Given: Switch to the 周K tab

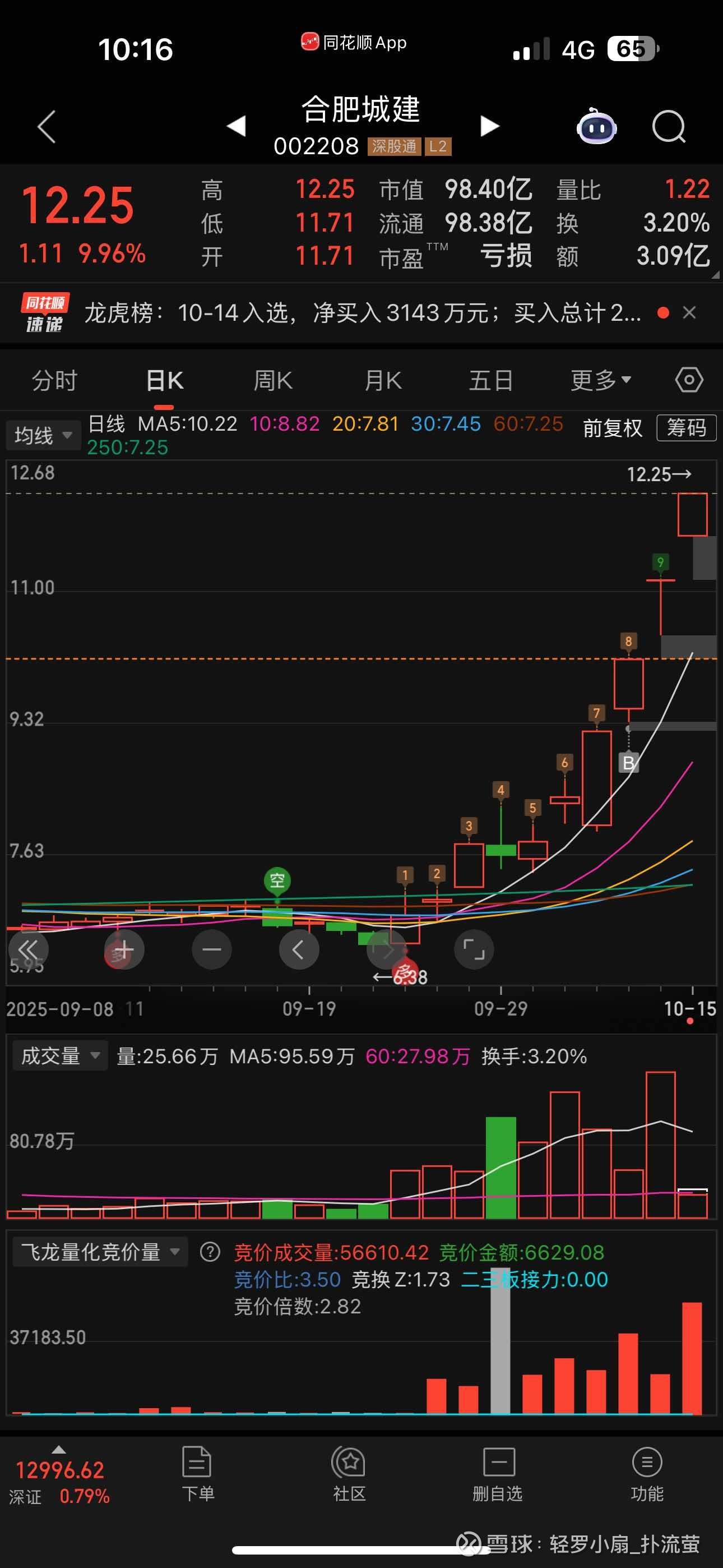Looking at the screenshot, I should (272, 379).
